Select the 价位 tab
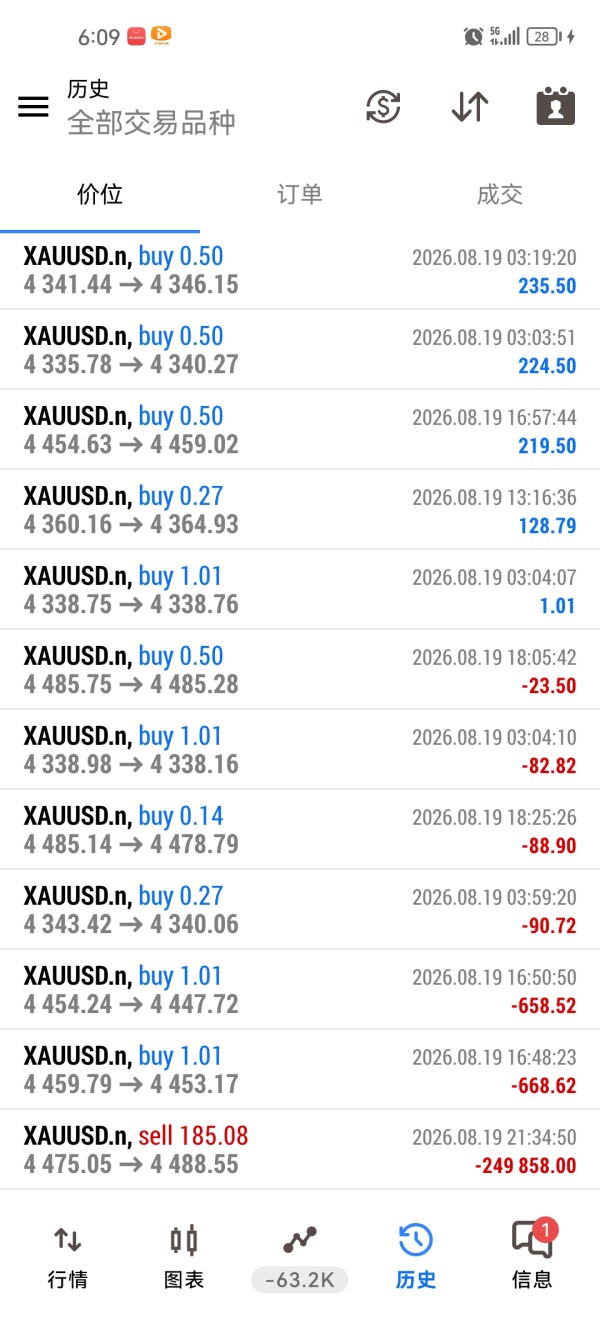Image resolution: width=600 pixels, height=1333 pixels. pyautogui.click(x=100, y=194)
